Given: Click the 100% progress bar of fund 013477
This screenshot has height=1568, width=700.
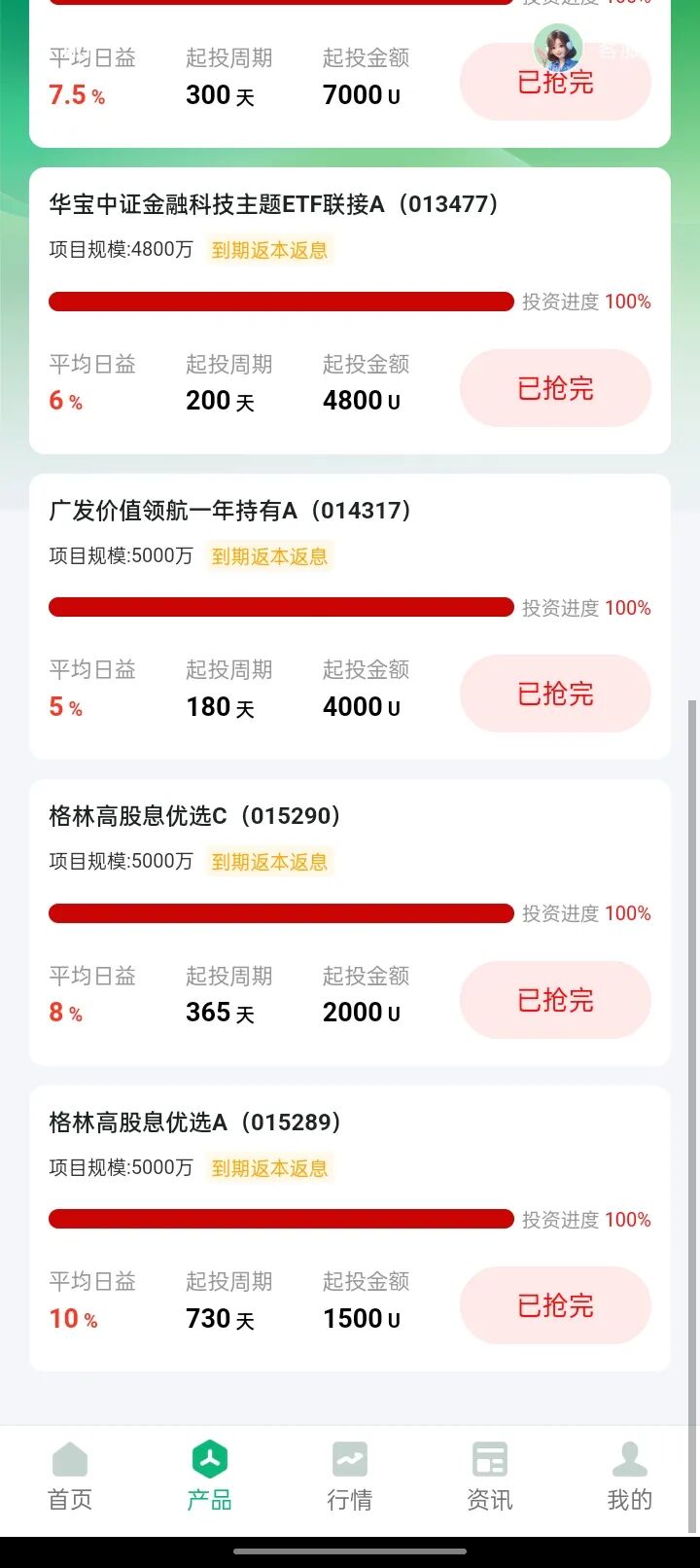Looking at the screenshot, I should 281,302.
